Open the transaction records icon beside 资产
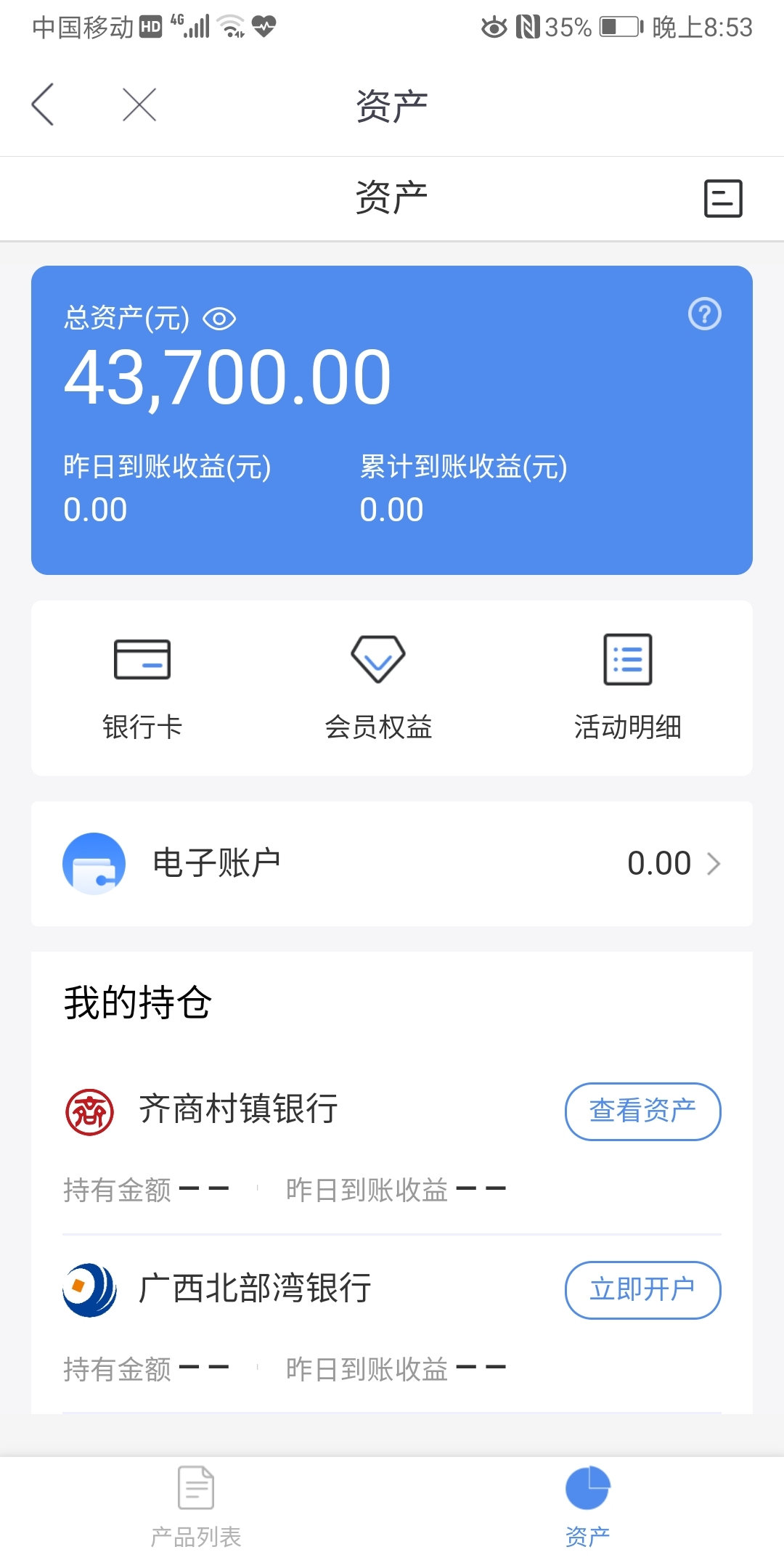The width and height of the screenshot is (784, 1568). pos(723,198)
